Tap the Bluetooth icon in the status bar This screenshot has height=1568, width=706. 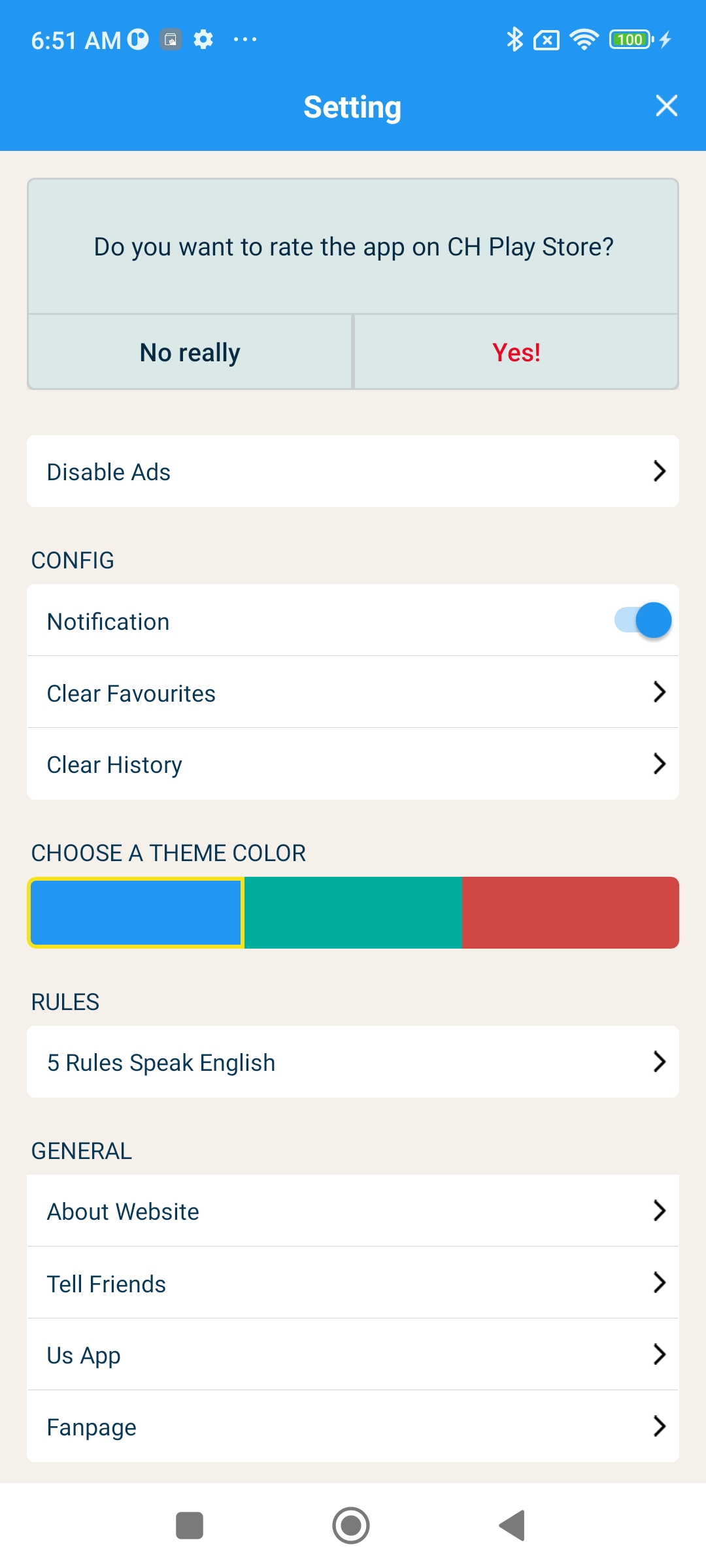[516, 39]
